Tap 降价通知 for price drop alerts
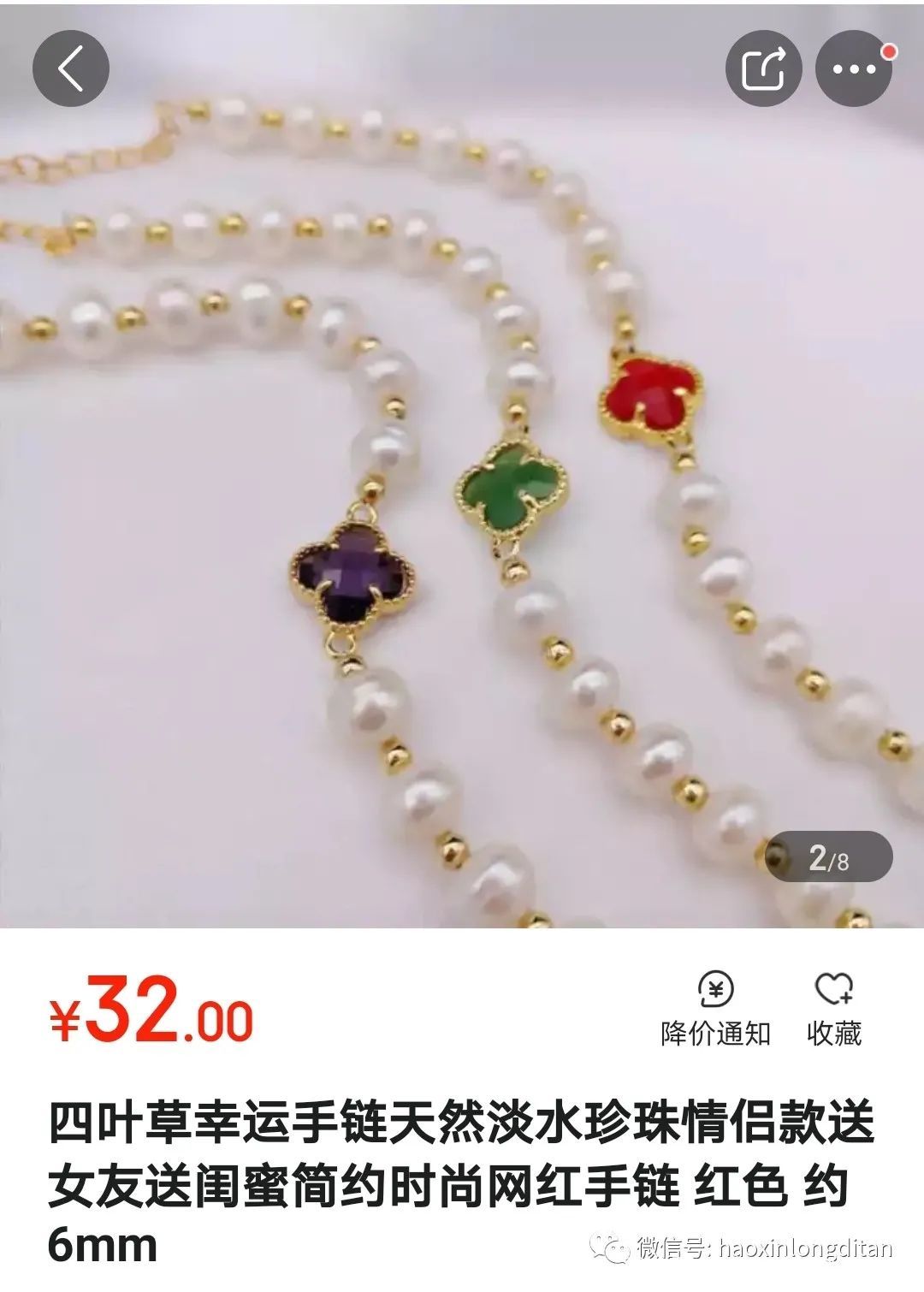Image resolution: width=924 pixels, height=1292 pixels. click(x=715, y=1009)
